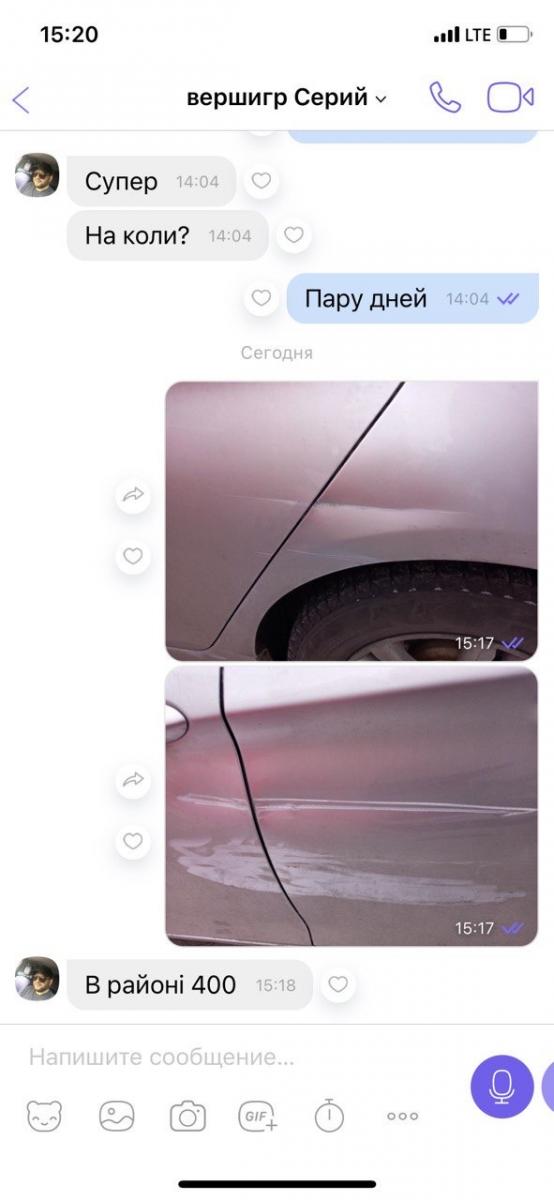Image resolution: width=554 pixels, height=1200 pixels.
Task: Like the message 'В районі 400'
Action: pyautogui.click(x=338, y=985)
